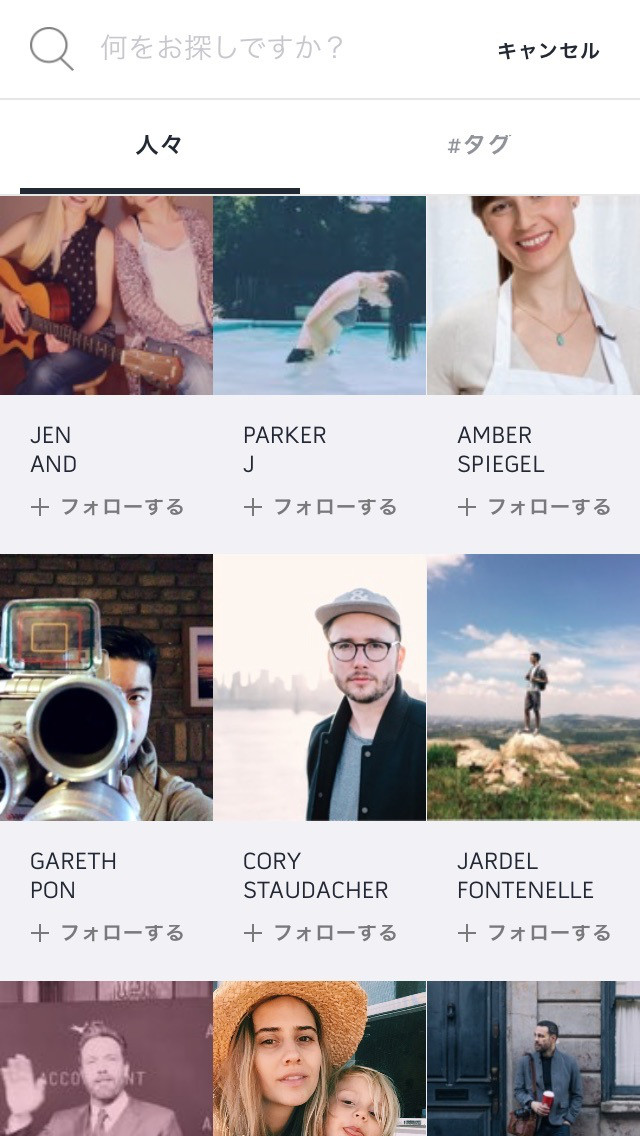The image size is (640, 1136).
Task: Open the tile with waving man in suit
Action: pos(106,1058)
